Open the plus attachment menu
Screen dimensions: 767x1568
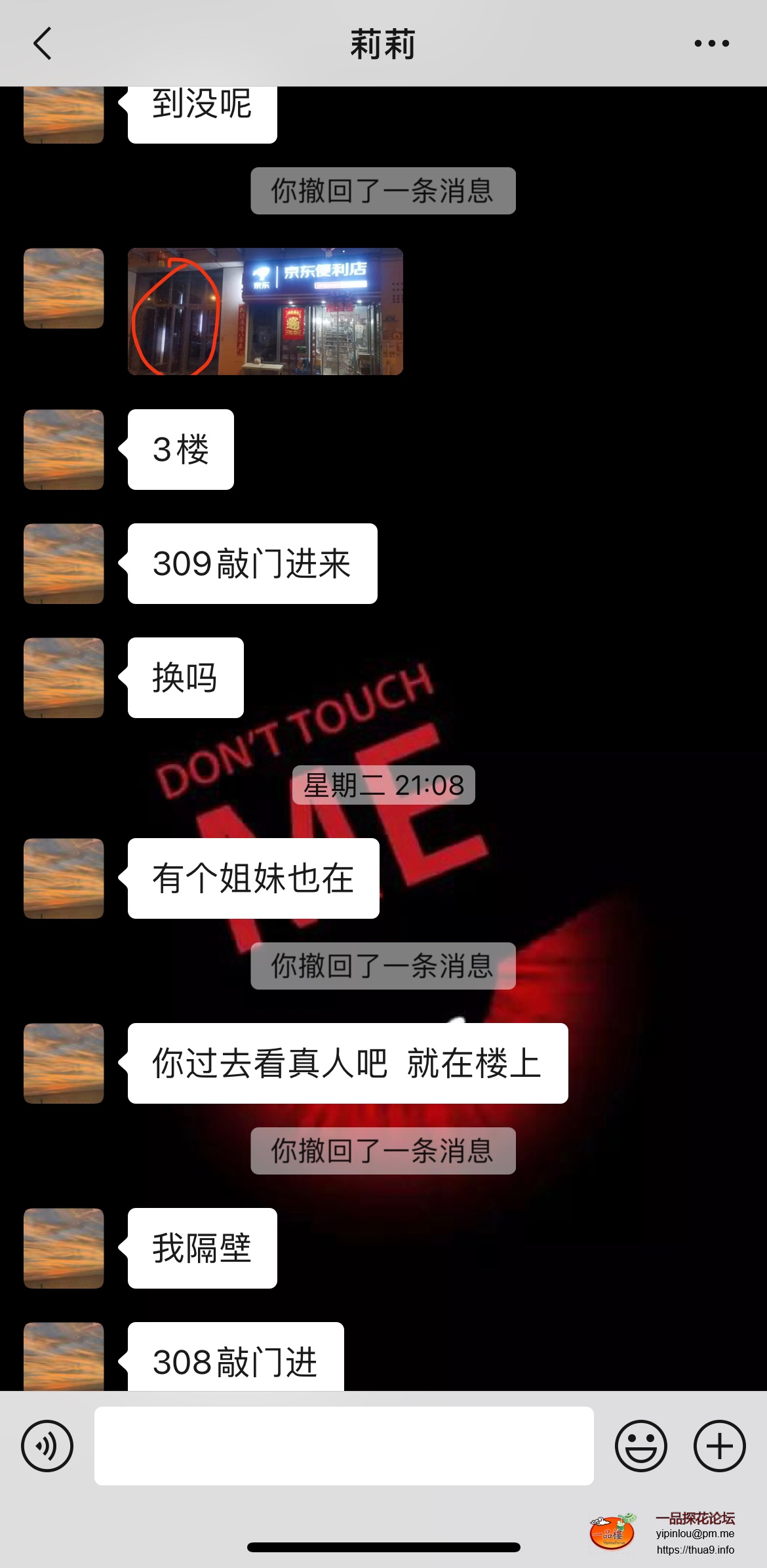pos(719,1446)
